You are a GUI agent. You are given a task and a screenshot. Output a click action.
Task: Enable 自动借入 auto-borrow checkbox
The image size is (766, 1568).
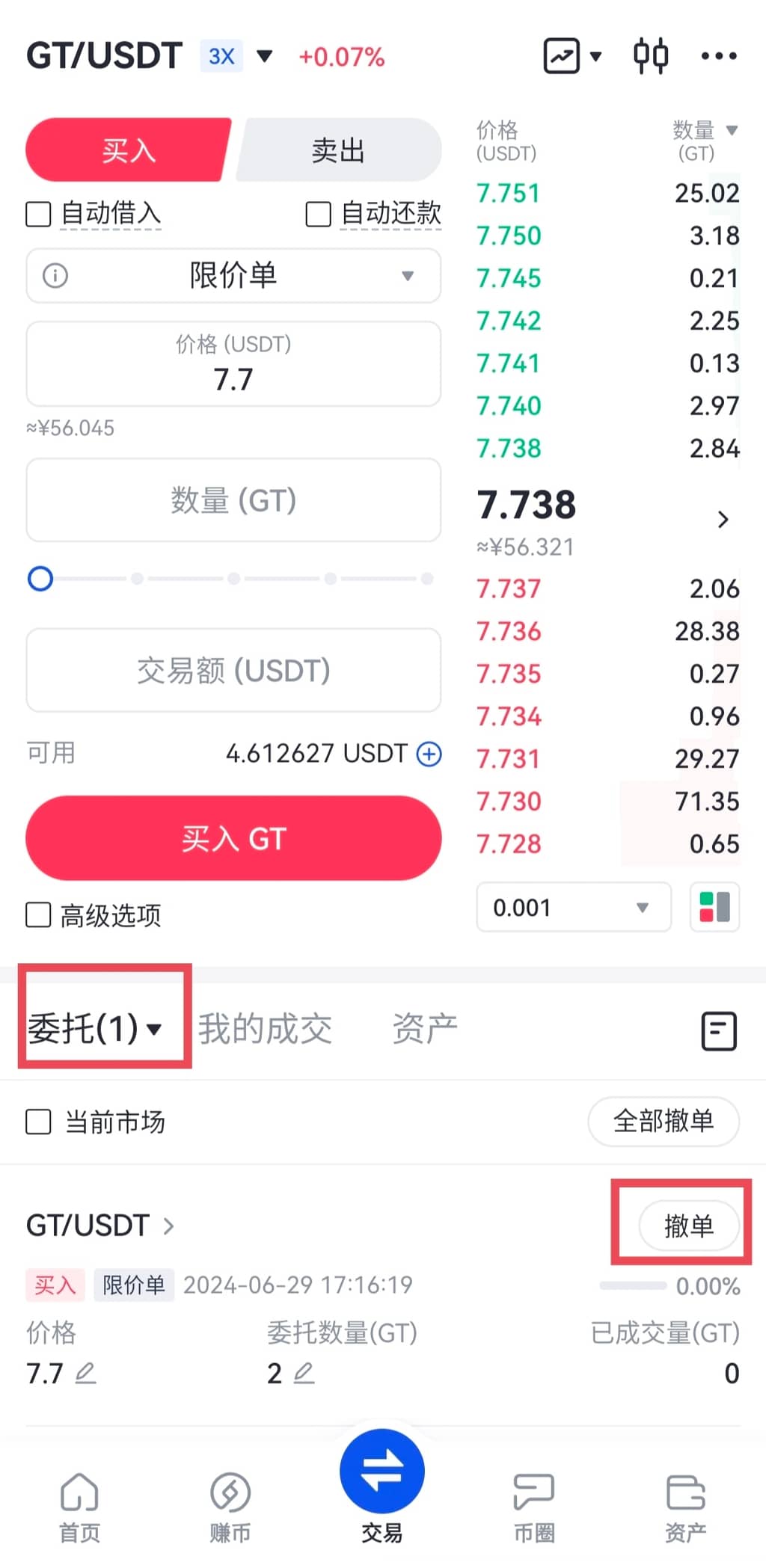(x=37, y=214)
